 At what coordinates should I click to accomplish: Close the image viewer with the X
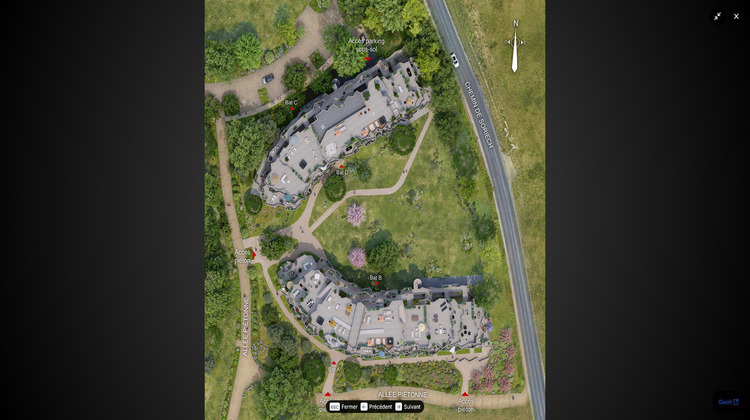[x=736, y=16]
